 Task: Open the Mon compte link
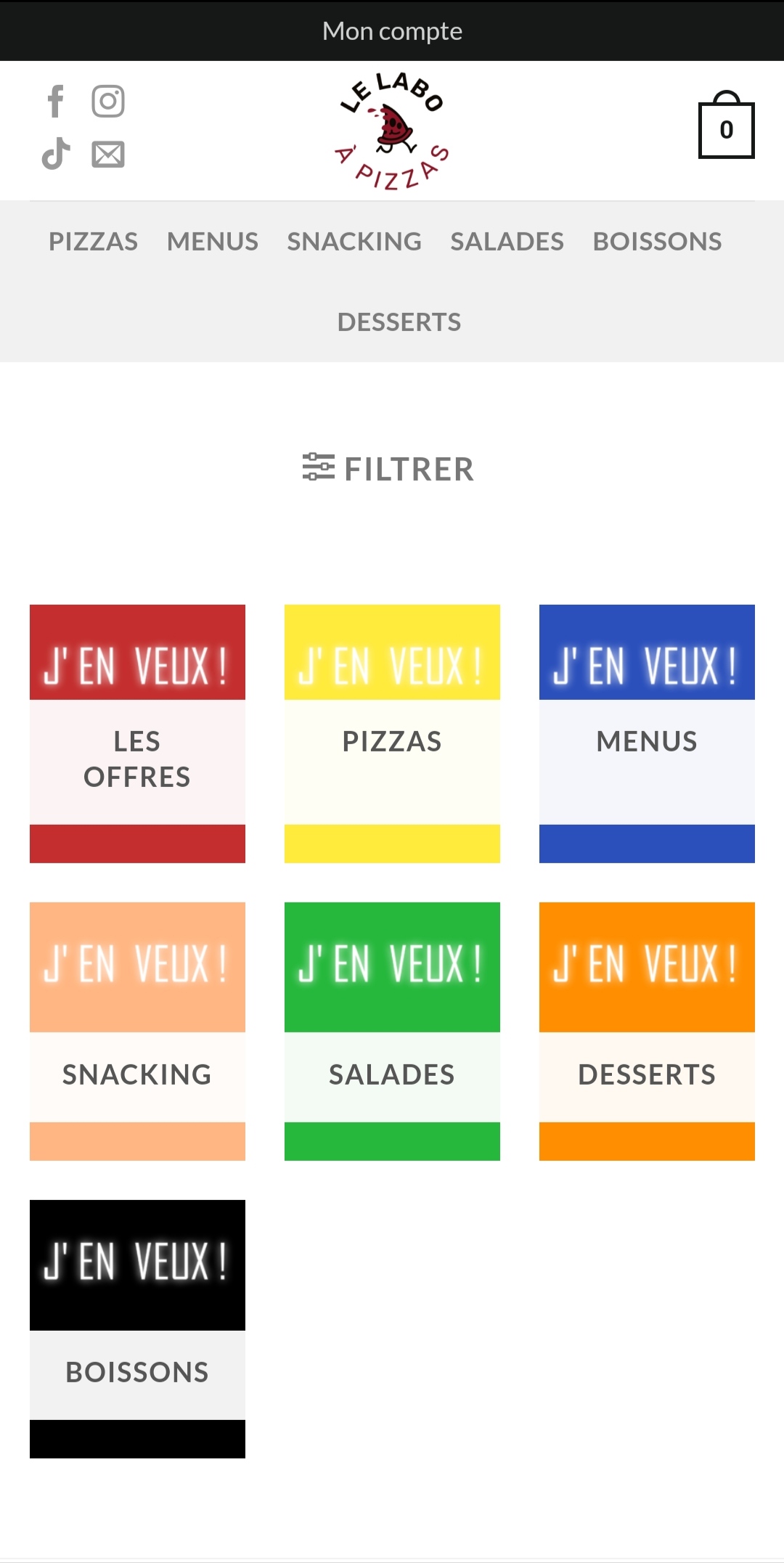coord(392,31)
